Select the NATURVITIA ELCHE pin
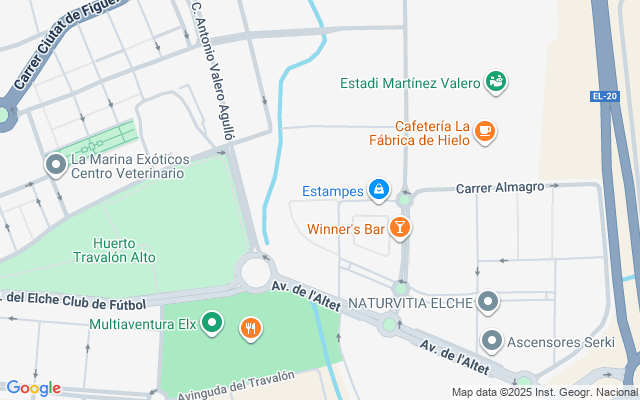 pos(488,300)
